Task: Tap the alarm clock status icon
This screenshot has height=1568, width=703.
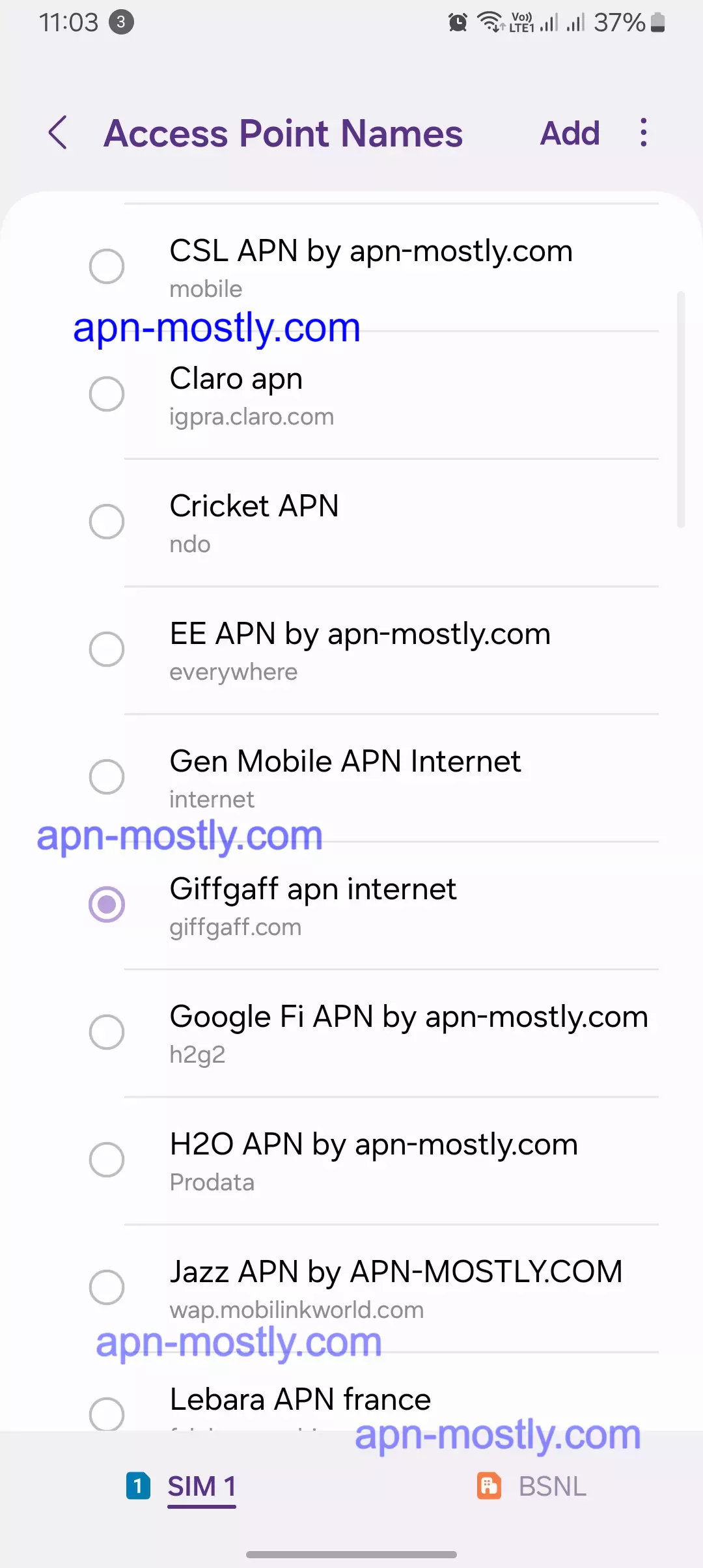Action: 457,21
